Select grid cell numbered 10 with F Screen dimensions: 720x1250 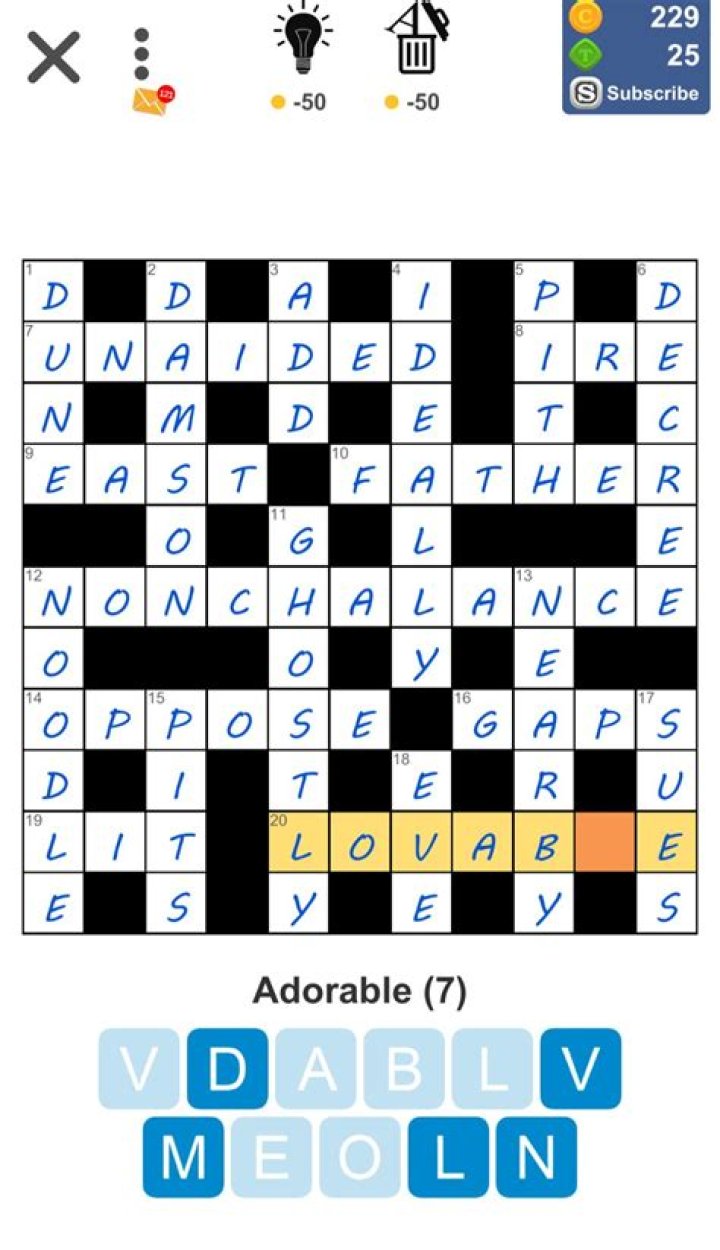click(360, 475)
